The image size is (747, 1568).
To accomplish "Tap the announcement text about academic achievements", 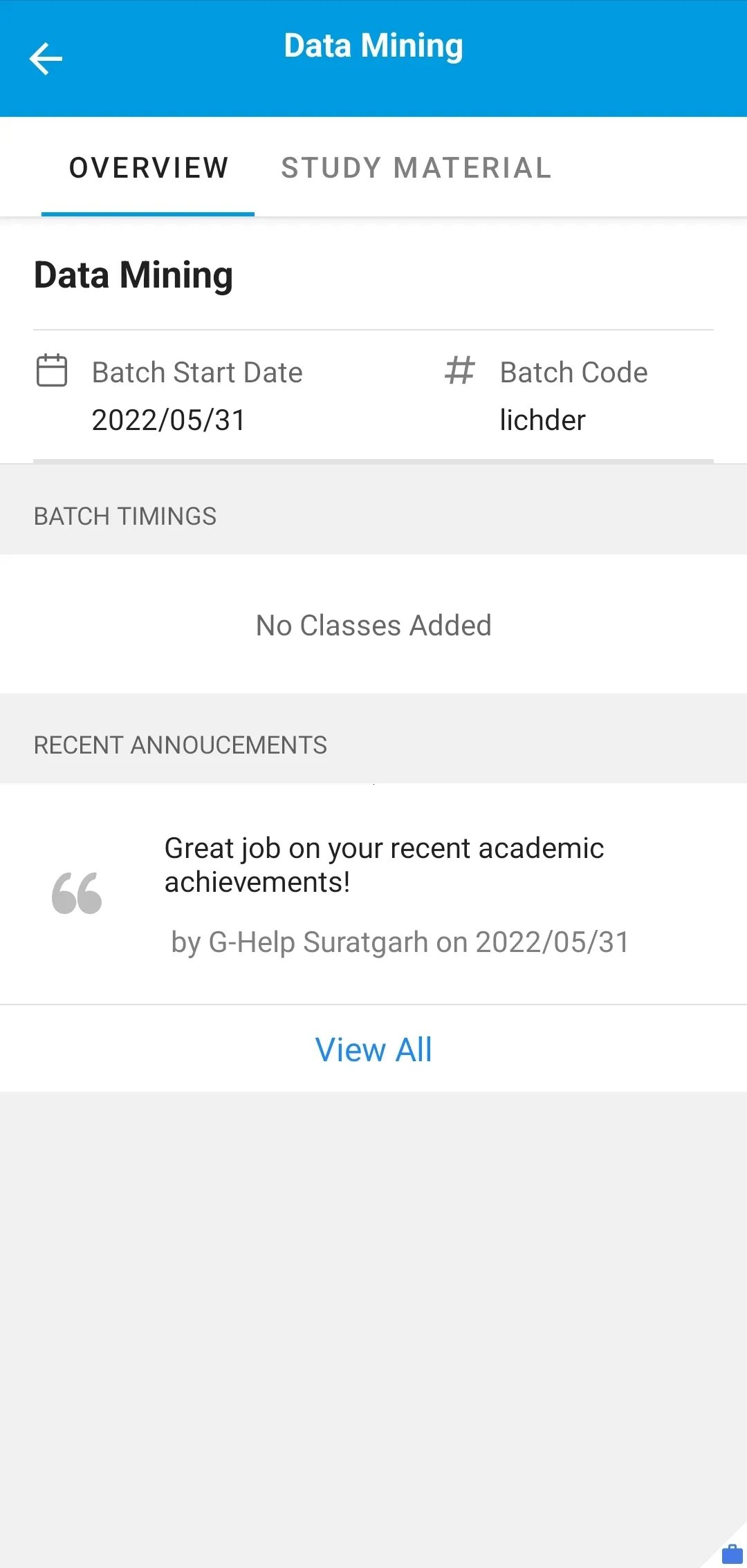I will point(384,864).
